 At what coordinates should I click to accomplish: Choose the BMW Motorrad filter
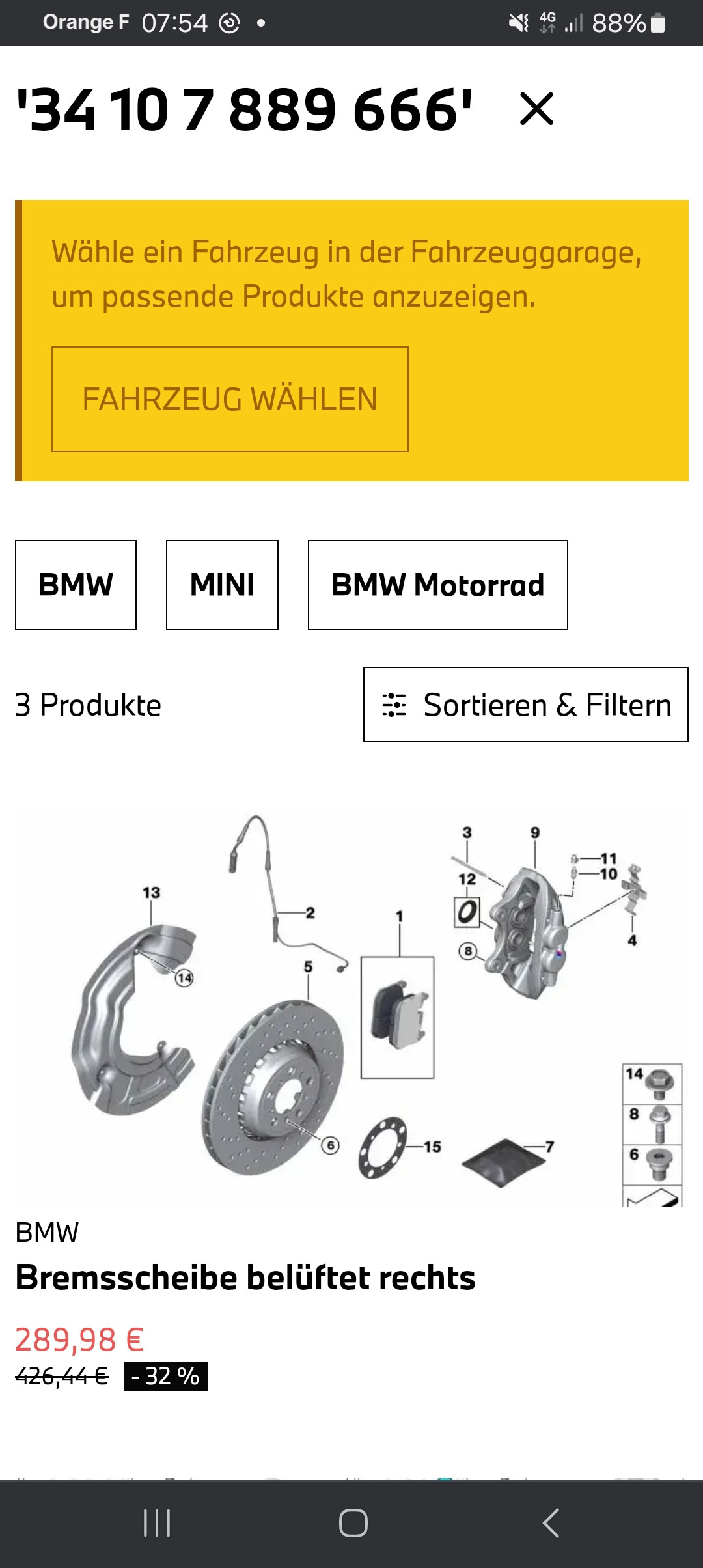pyautogui.click(x=437, y=585)
